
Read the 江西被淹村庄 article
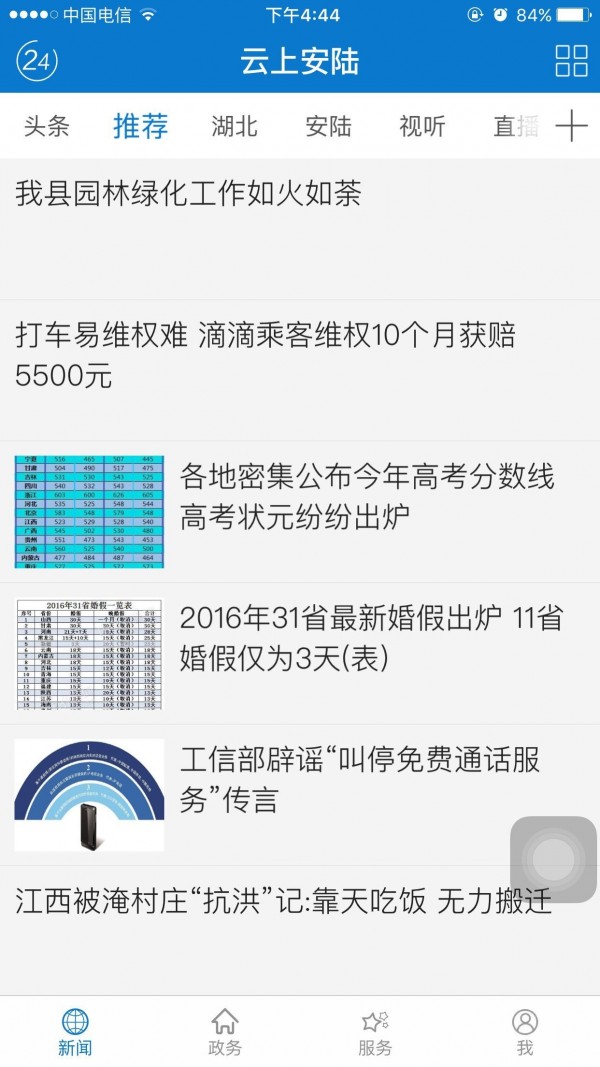(283, 901)
